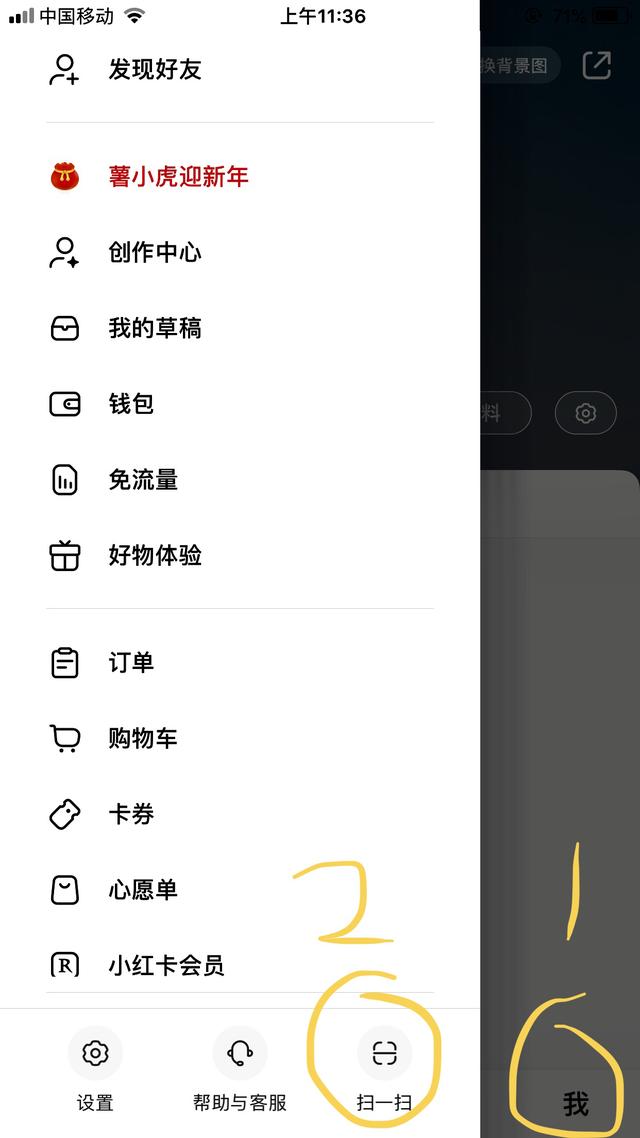Go to 创作中心
This screenshot has height=1138, width=640.
[155, 252]
